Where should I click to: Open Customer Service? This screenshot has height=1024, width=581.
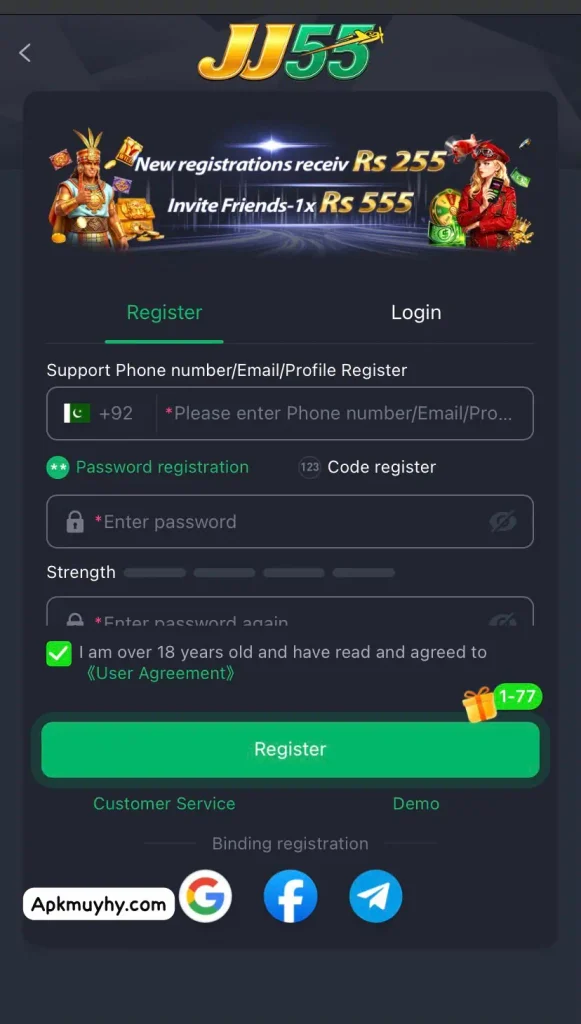pyautogui.click(x=164, y=803)
